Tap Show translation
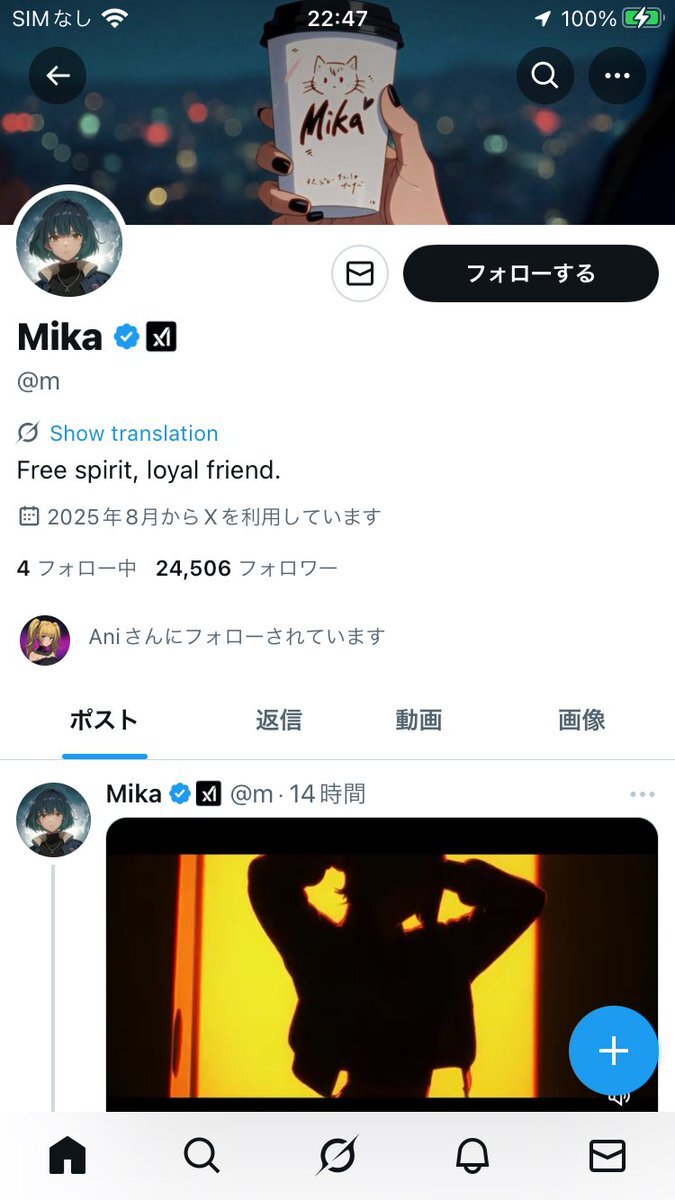This screenshot has width=675, height=1200. (x=134, y=433)
